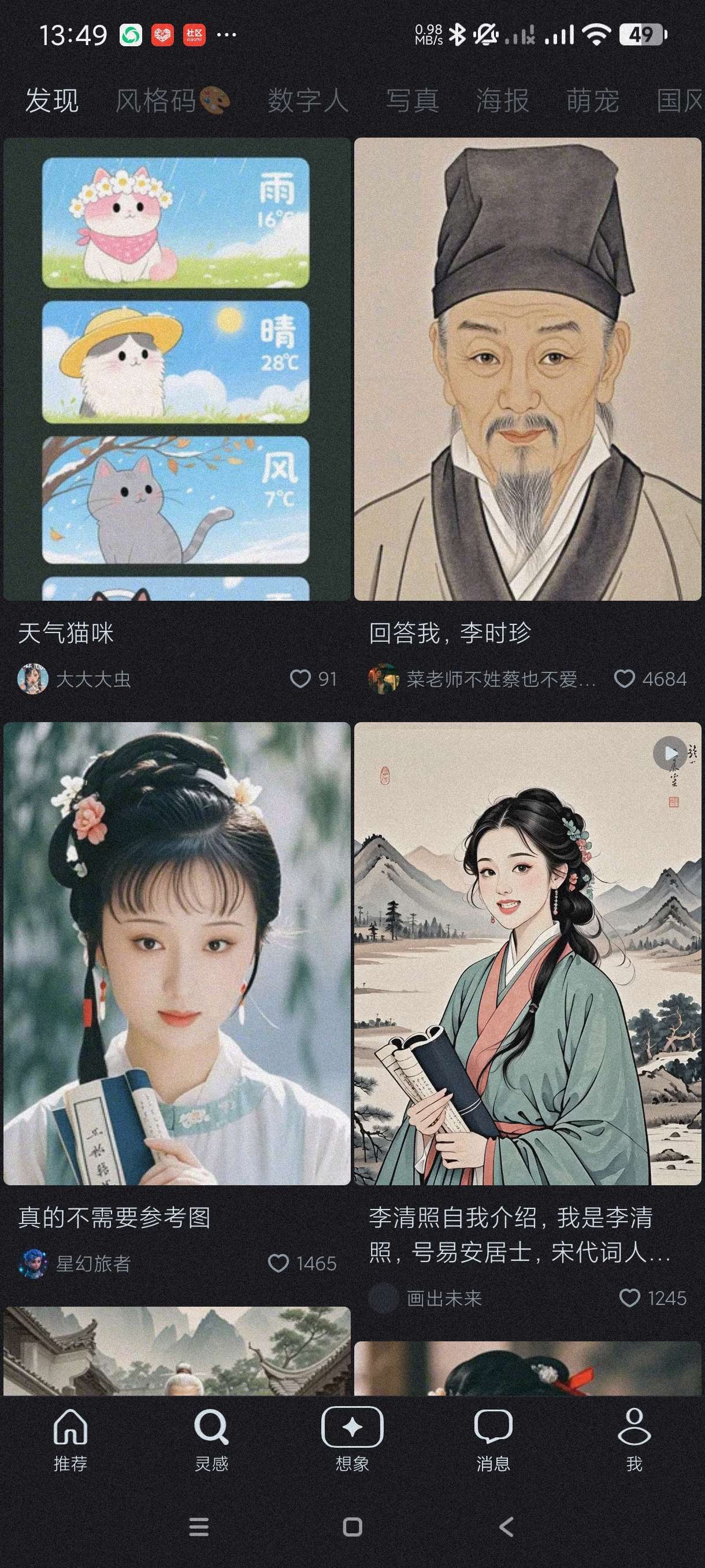Play the 李清照自我介绍 video post
This screenshot has height=1568, width=705.
click(528, 953)
